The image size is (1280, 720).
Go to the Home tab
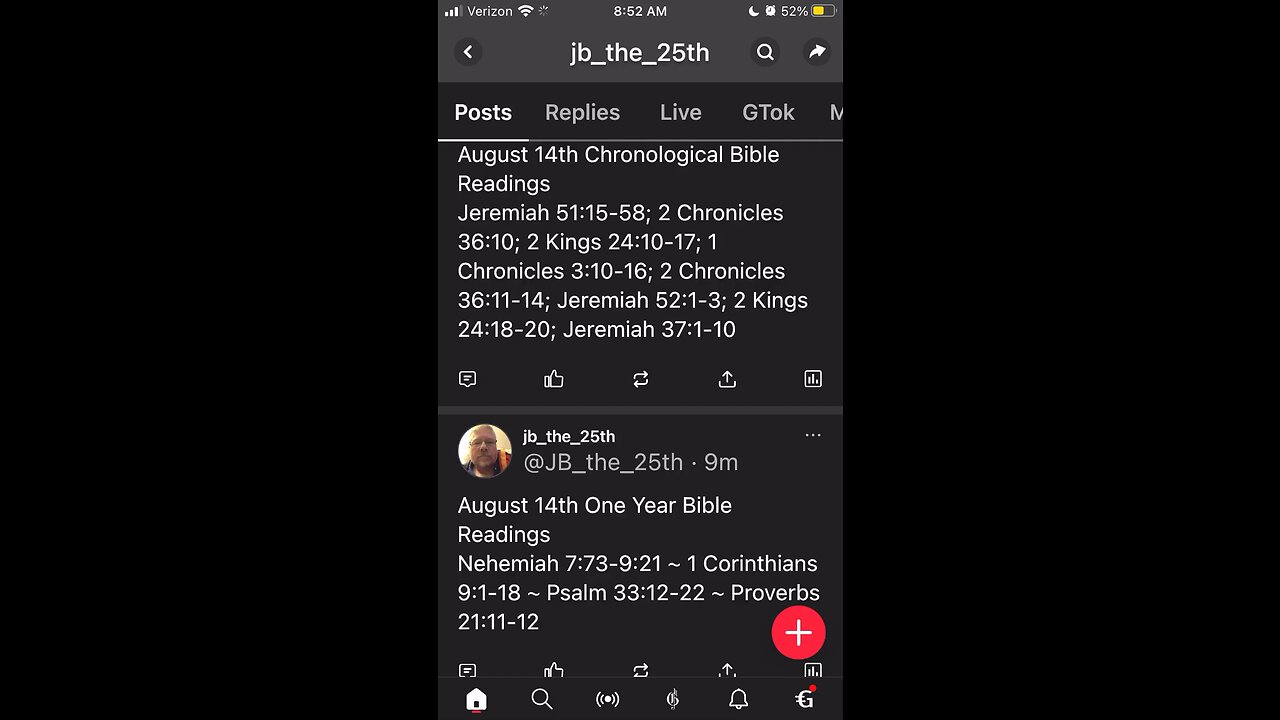pos(476,699)
